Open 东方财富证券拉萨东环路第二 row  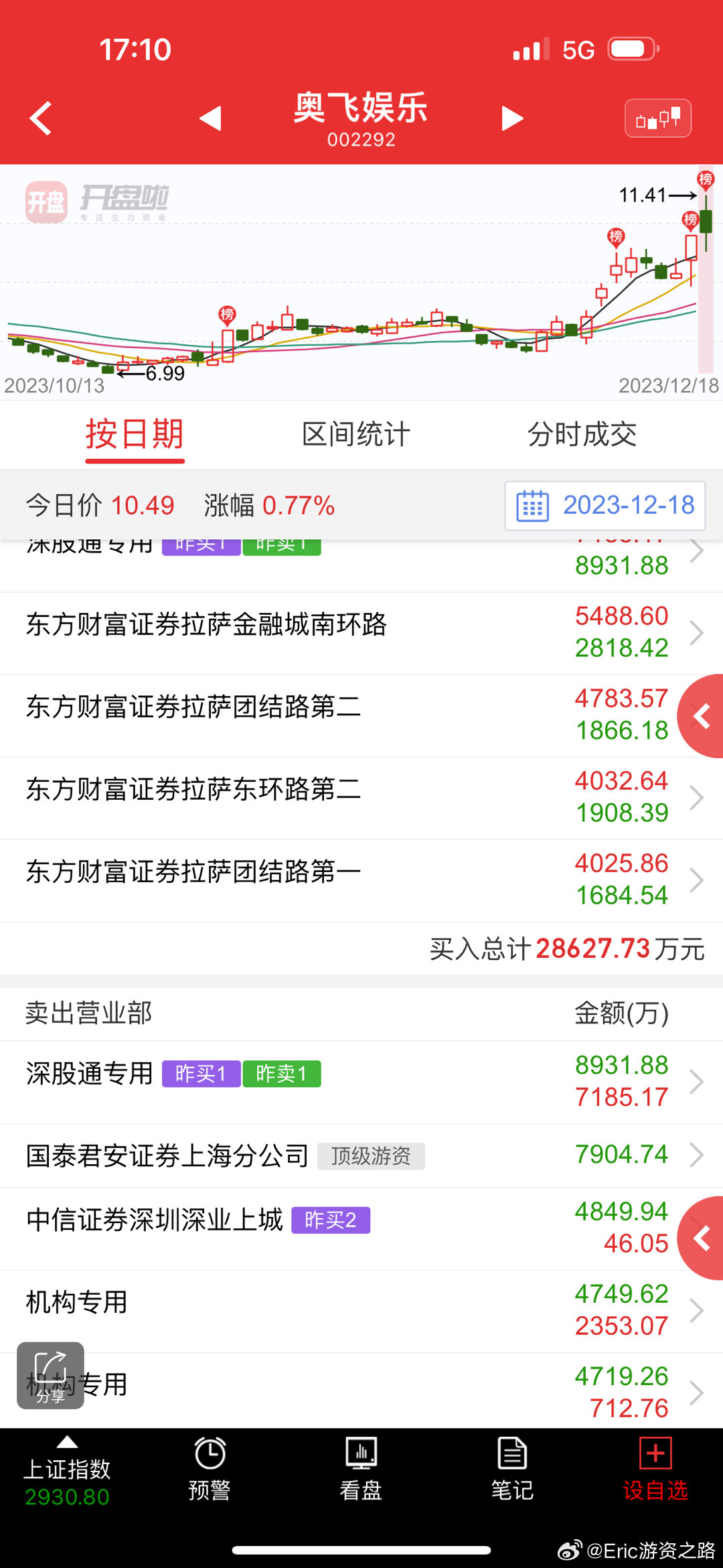(x=361, y=798)
